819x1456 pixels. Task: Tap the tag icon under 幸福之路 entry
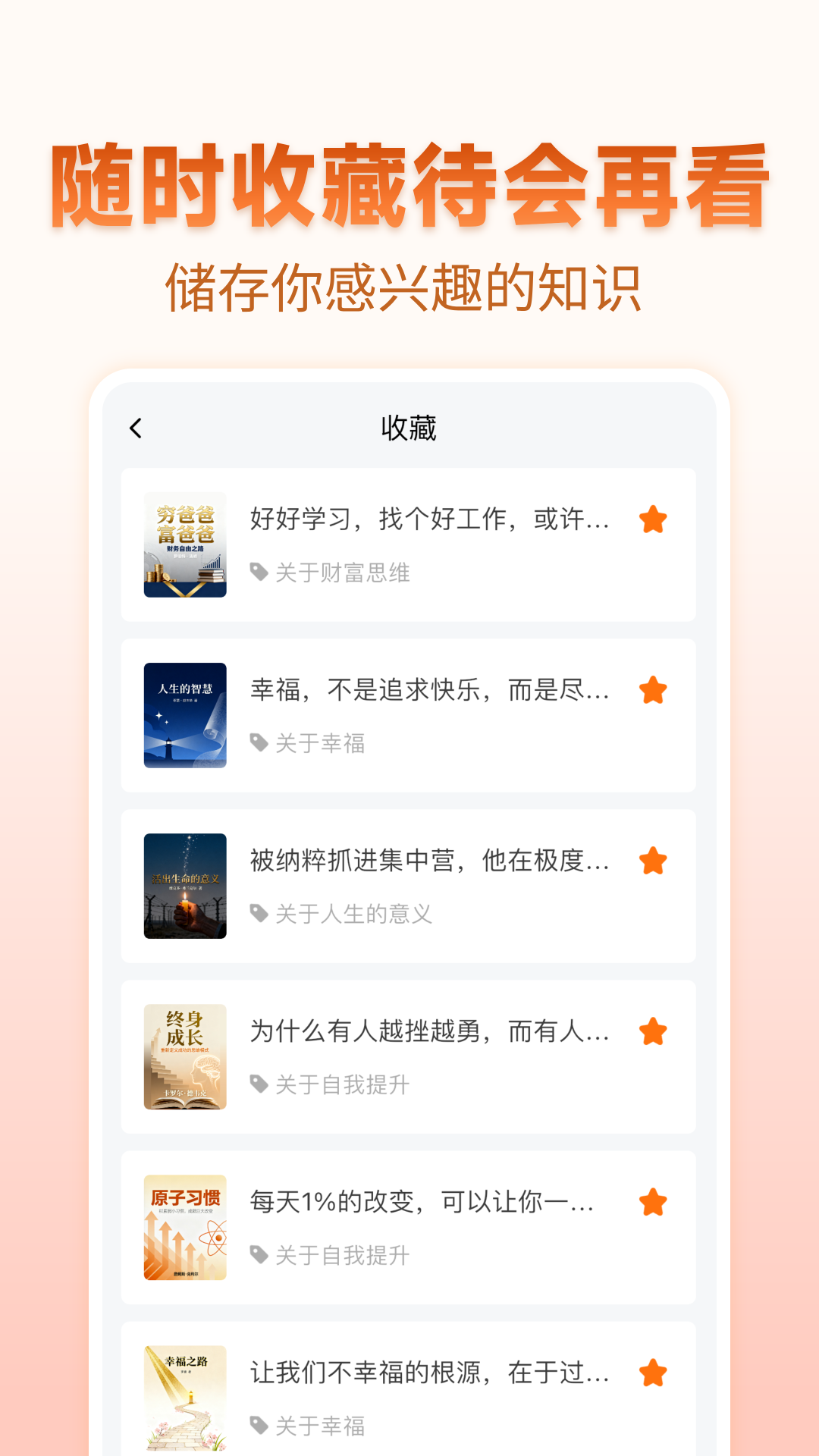pos(259,1427)
